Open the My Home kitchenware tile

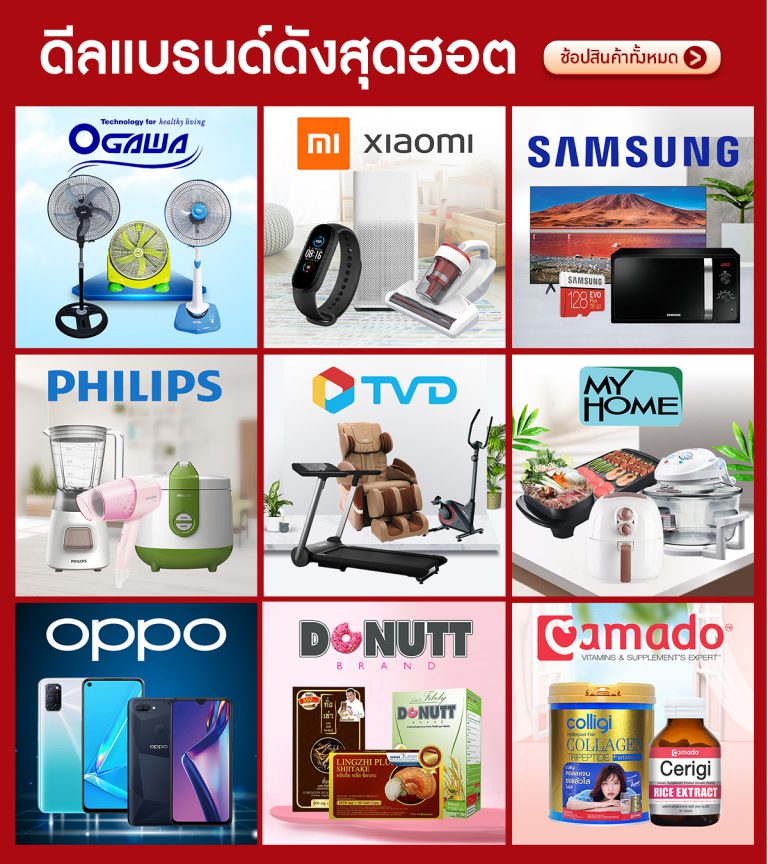pyautogui.click(x=632, y=475)
